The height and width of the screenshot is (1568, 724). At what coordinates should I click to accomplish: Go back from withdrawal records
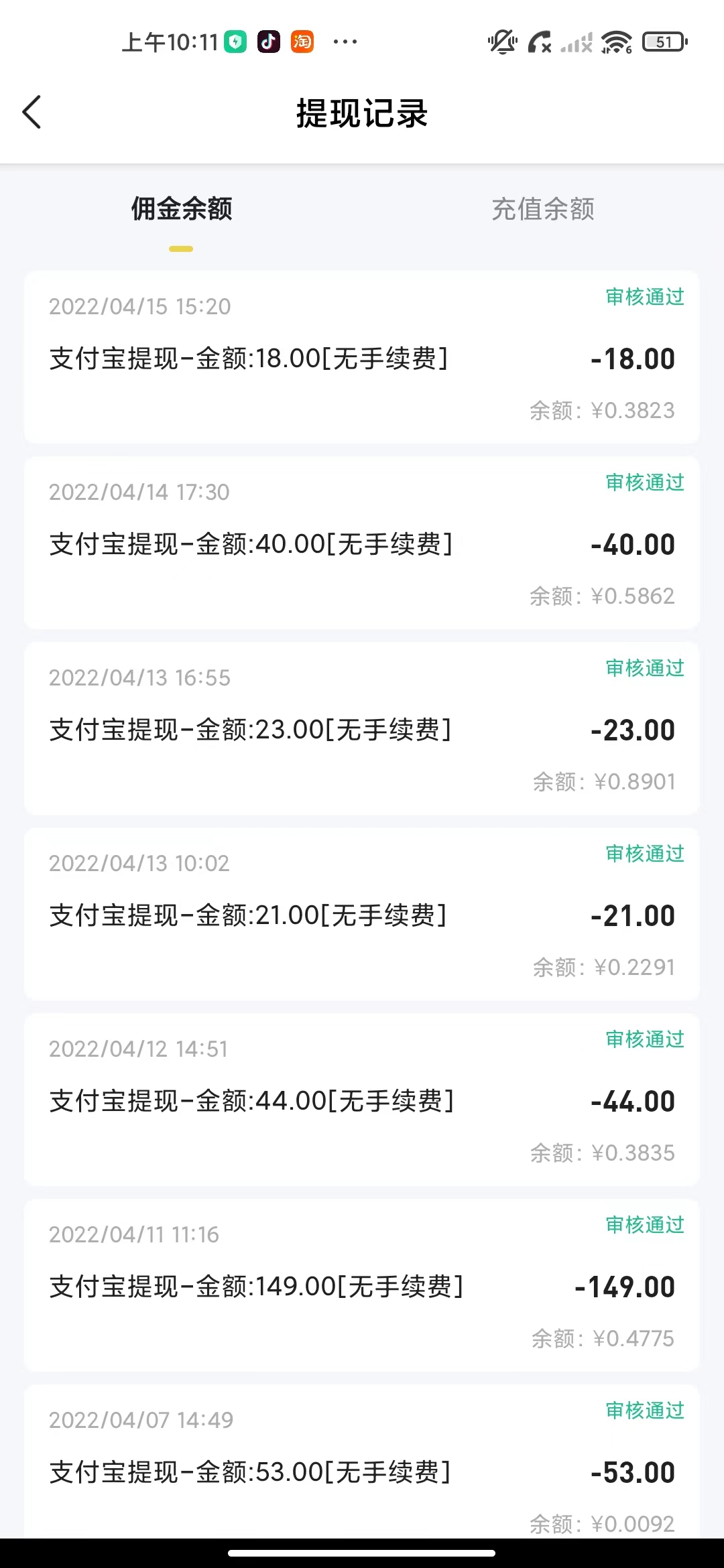32,112
